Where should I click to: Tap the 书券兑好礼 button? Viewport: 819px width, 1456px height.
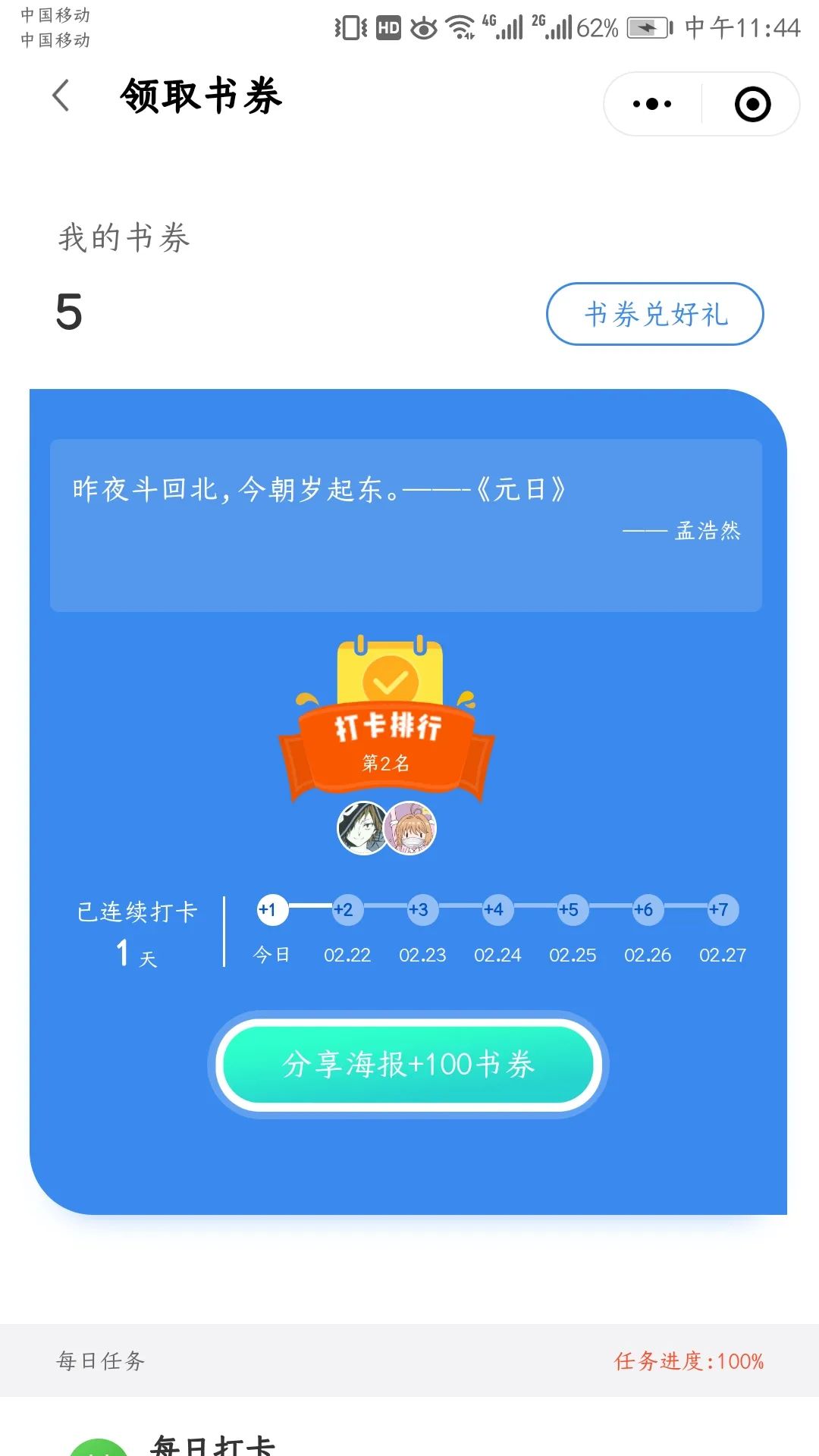(x=655, y=314)
